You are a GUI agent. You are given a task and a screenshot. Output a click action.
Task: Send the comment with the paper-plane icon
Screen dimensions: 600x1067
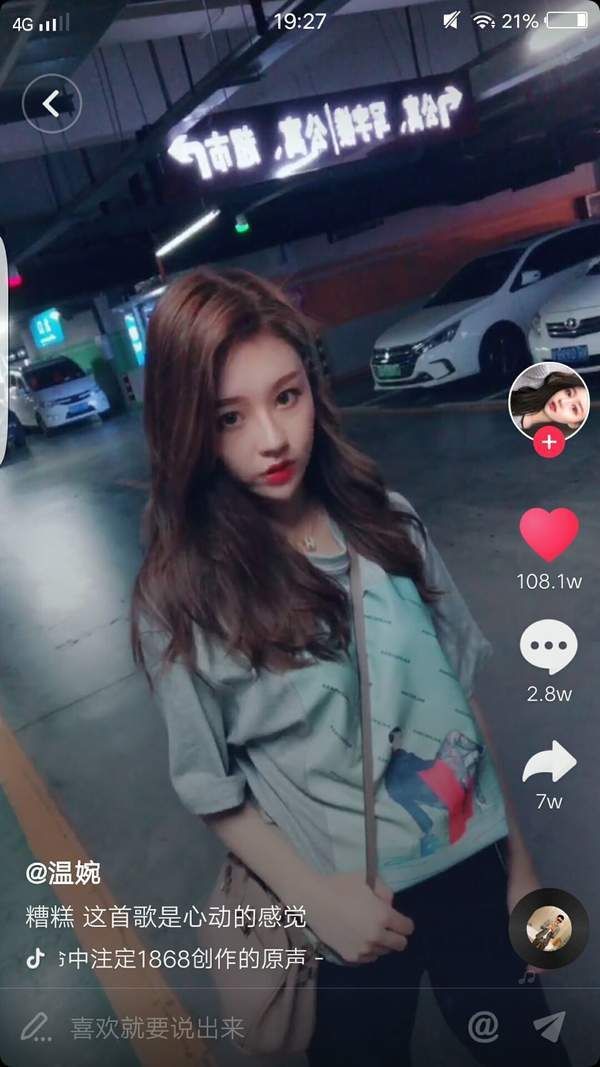tap(548, 1026)
